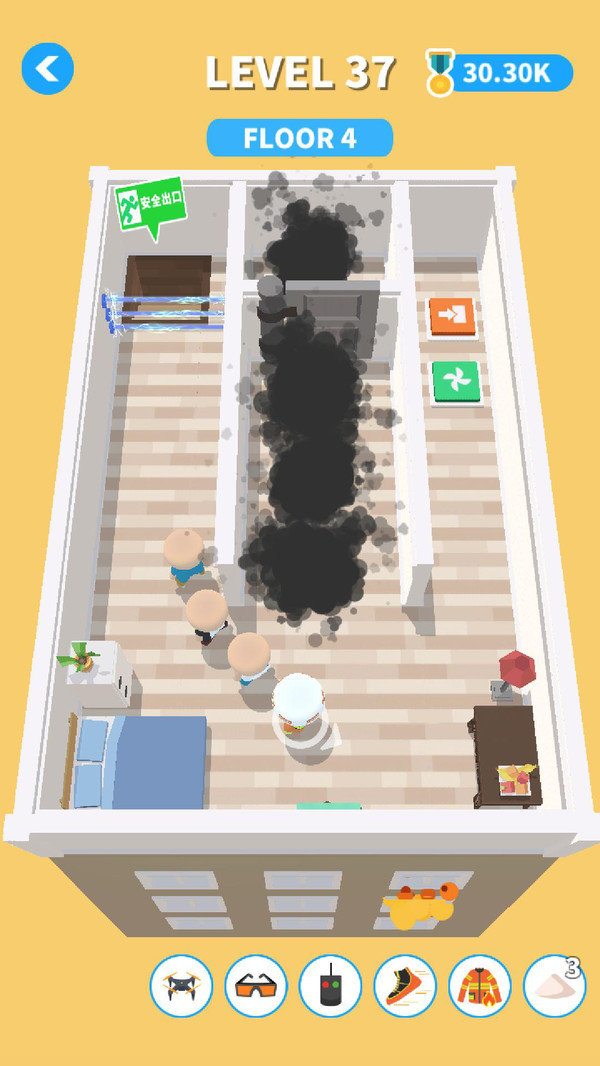The height and width of the screenshot is (1066, 600).
Task: Use the powder pile item
Action: pos(554,986)
